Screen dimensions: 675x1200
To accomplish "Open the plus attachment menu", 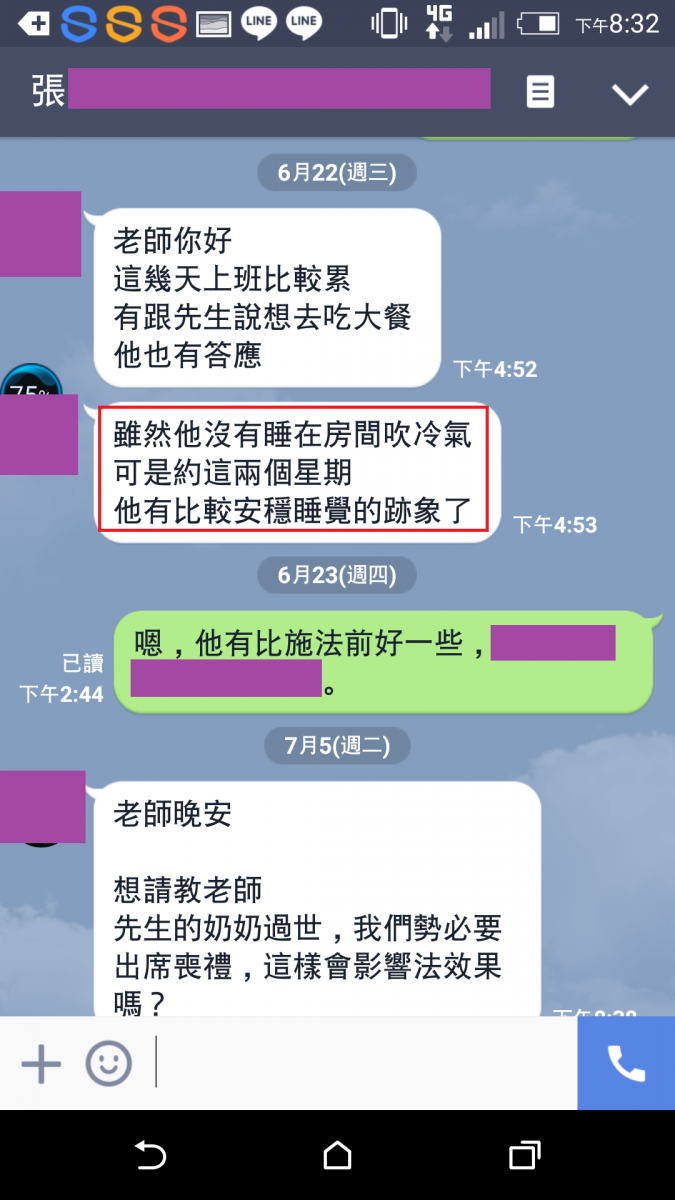I will tap(41, 1063).
